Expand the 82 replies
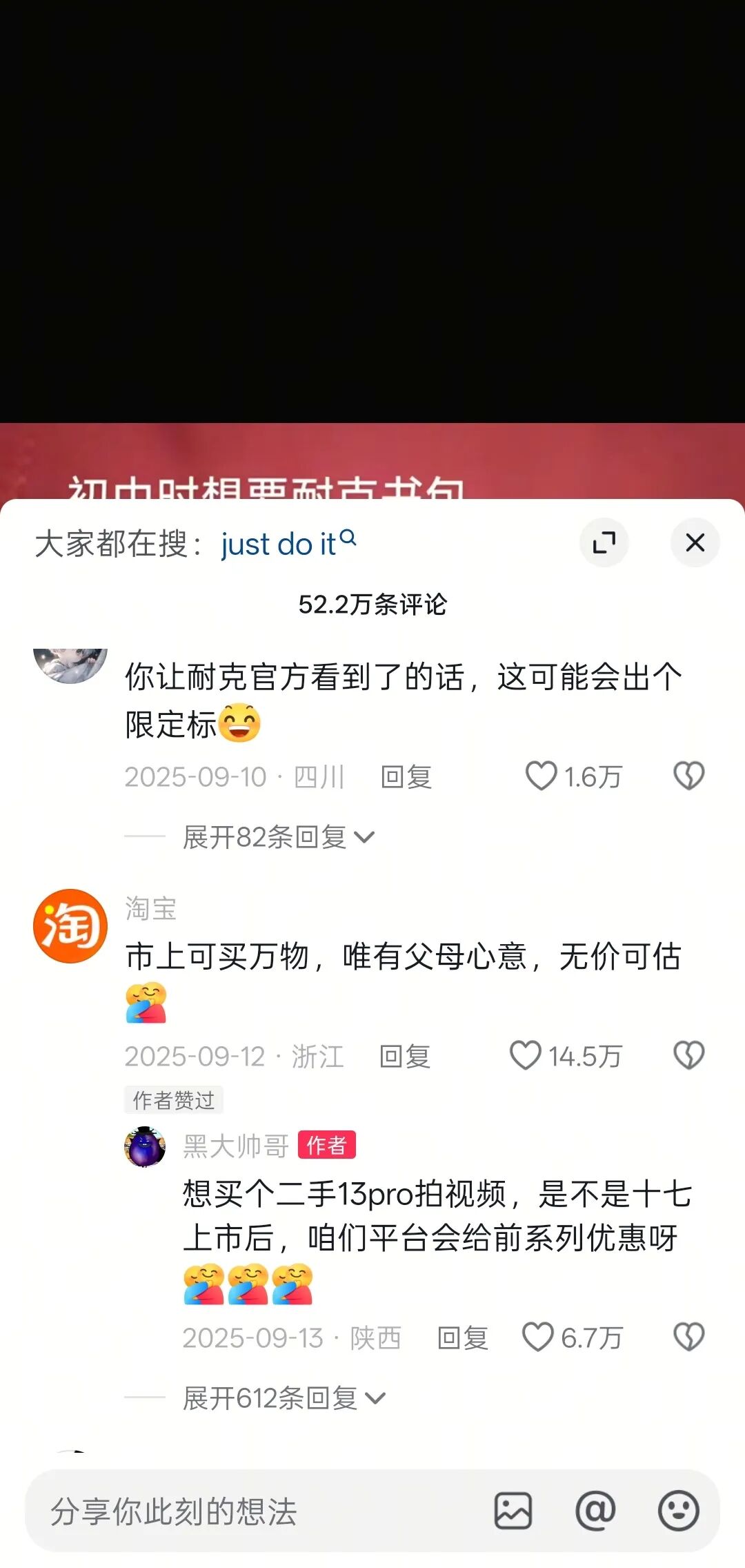This screenshot has height=1568, width=745. point(278,837)
